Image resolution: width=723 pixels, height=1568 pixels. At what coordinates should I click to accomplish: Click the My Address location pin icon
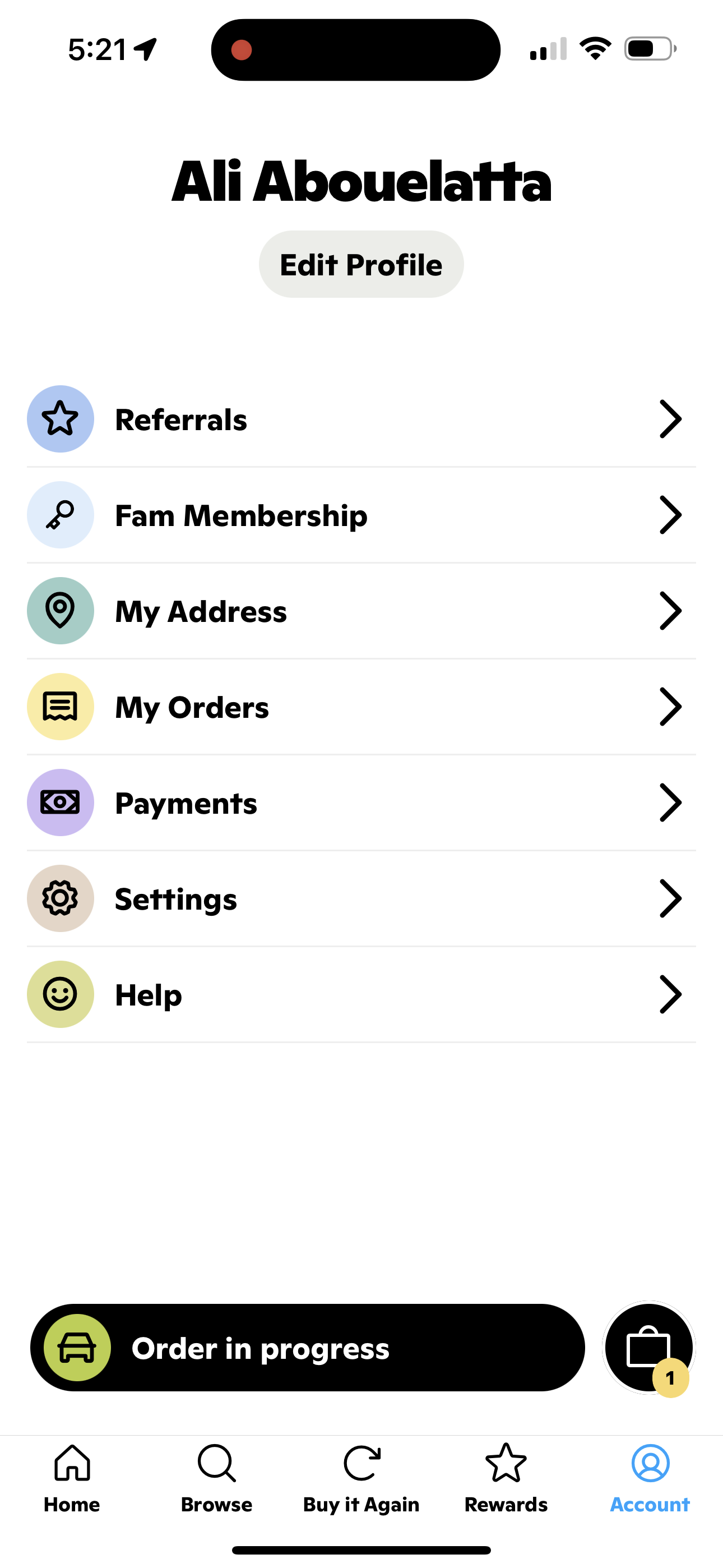tap(61, 611)
